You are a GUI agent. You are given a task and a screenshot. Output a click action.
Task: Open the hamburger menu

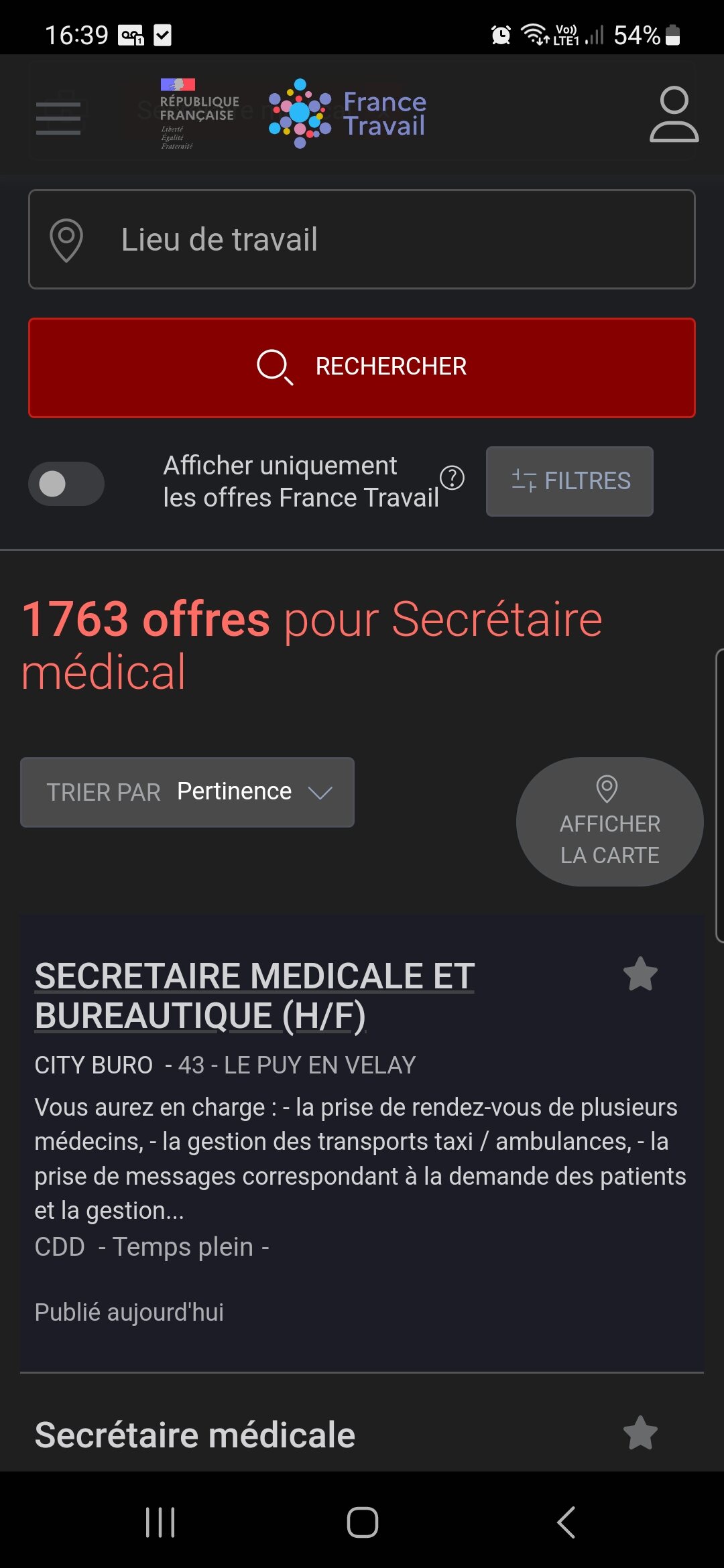point(58,118)
